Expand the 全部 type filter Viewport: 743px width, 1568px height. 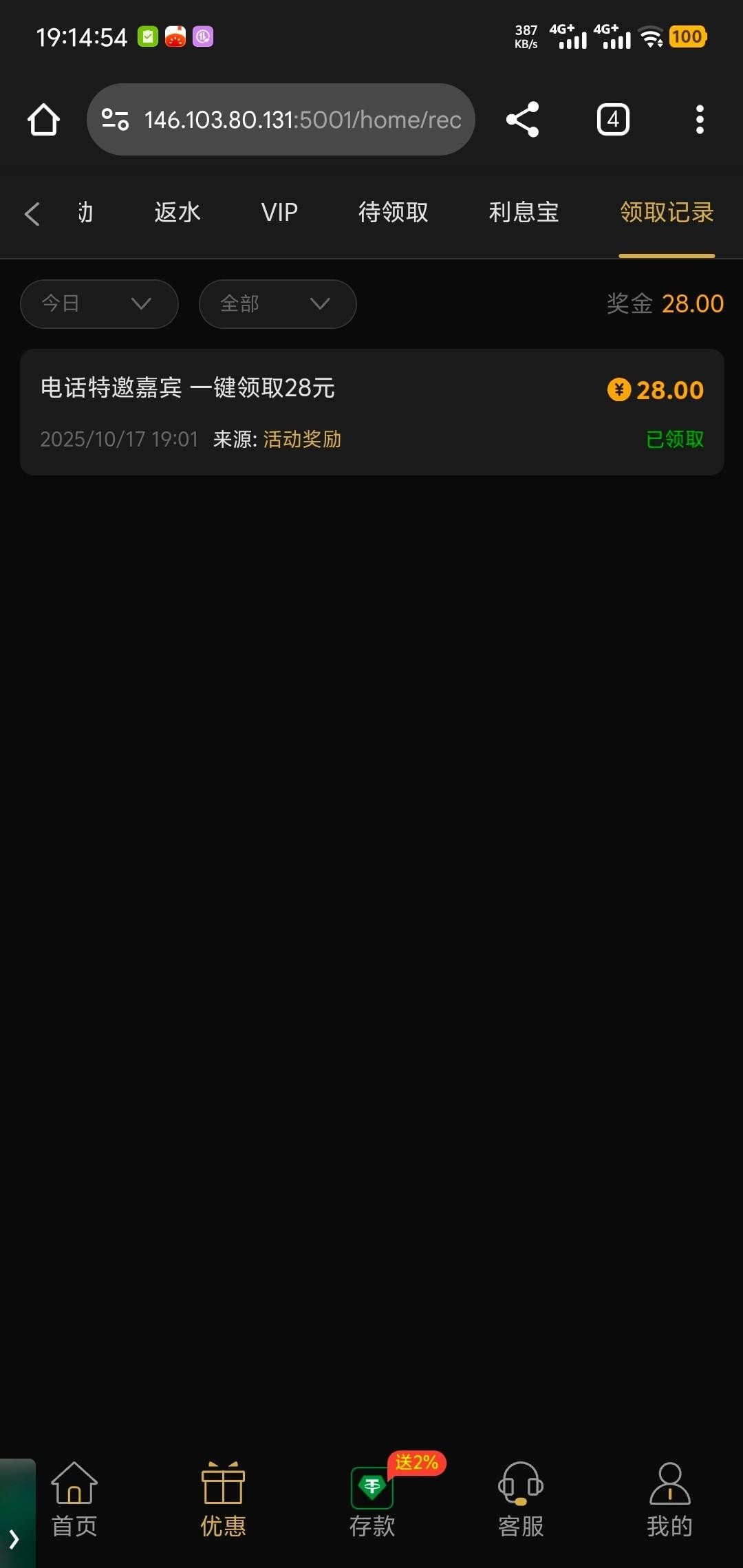(277, 303)
